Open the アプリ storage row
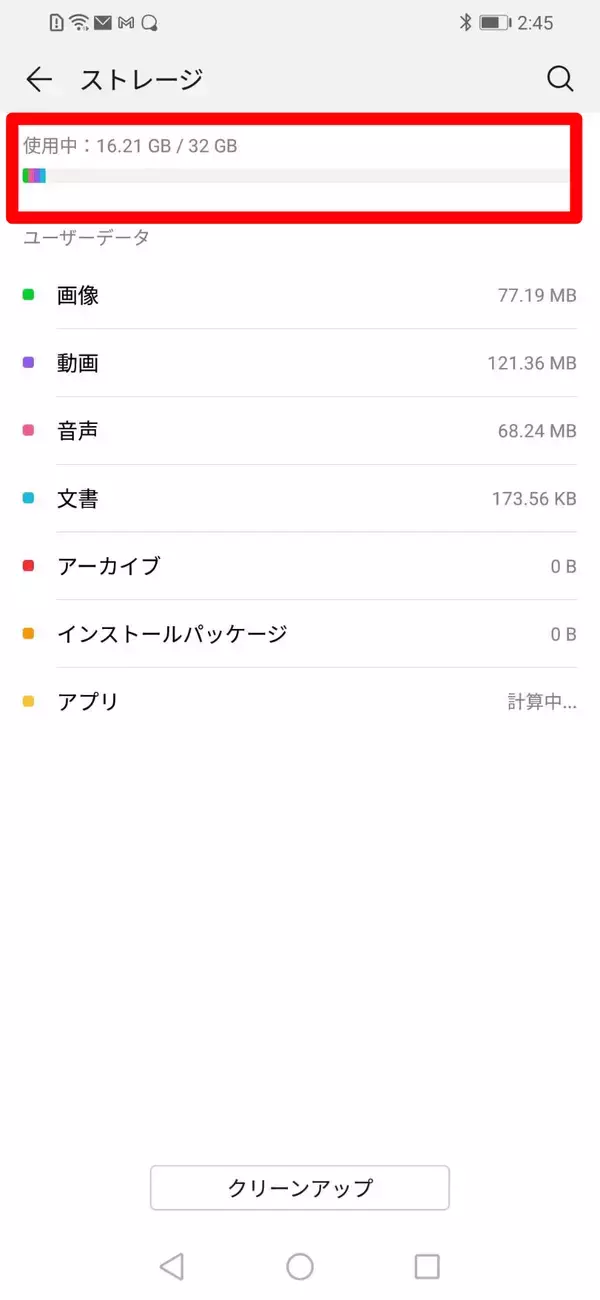Screen dimensions: 600x1300 tap(300, 702)
